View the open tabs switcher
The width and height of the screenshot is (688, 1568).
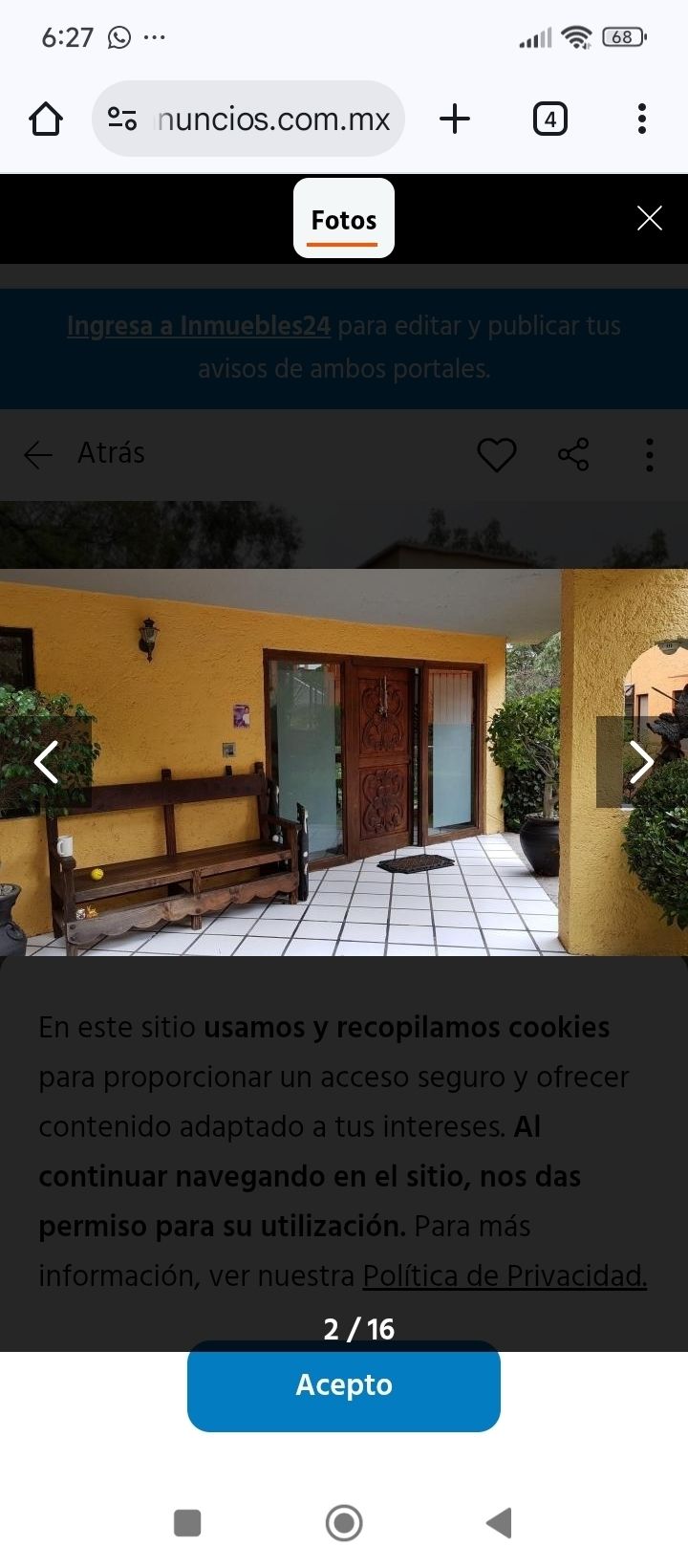coord(549,120)
